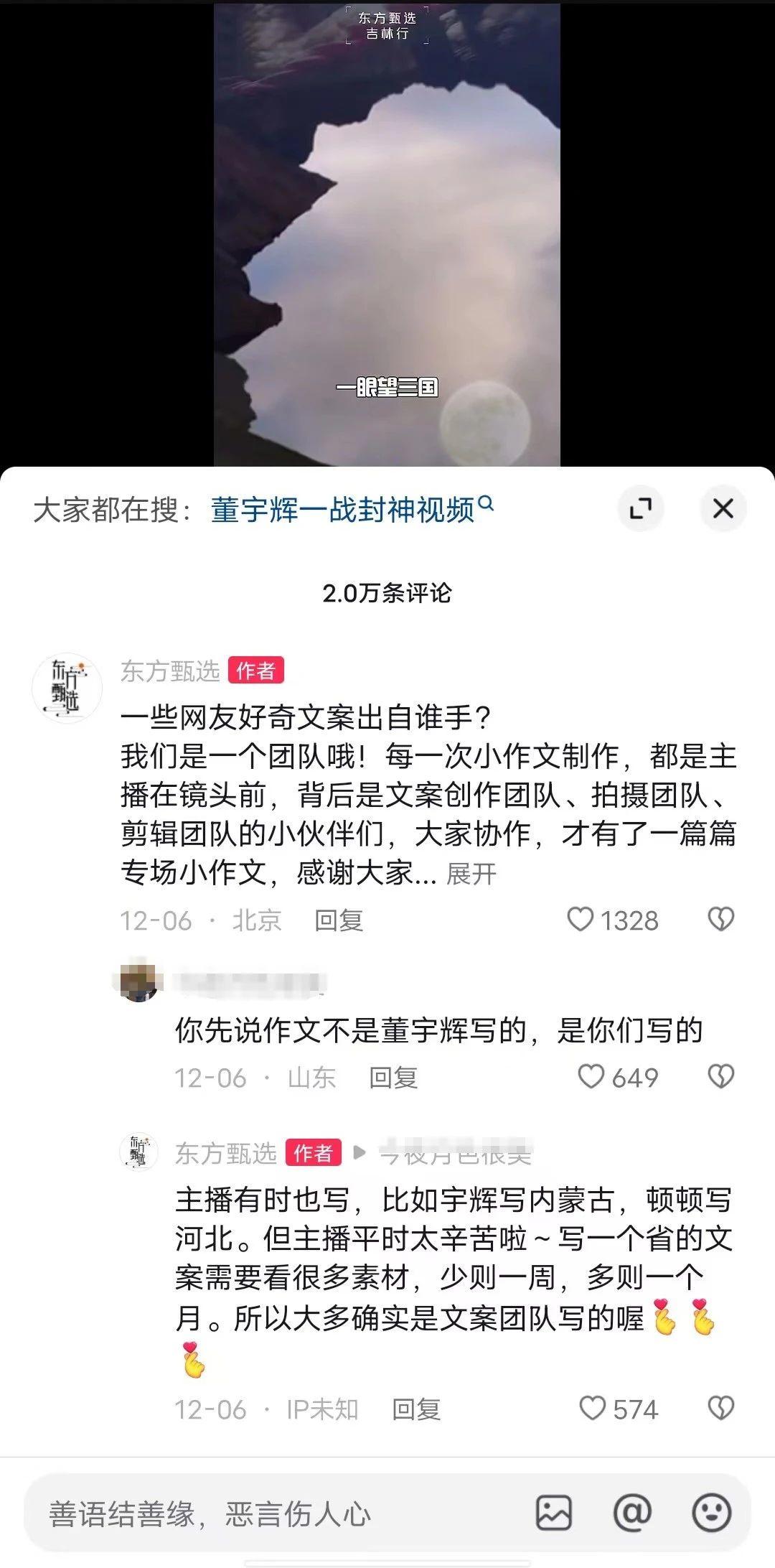Open 东方甄选 username in the reply

coord(225,1153)
